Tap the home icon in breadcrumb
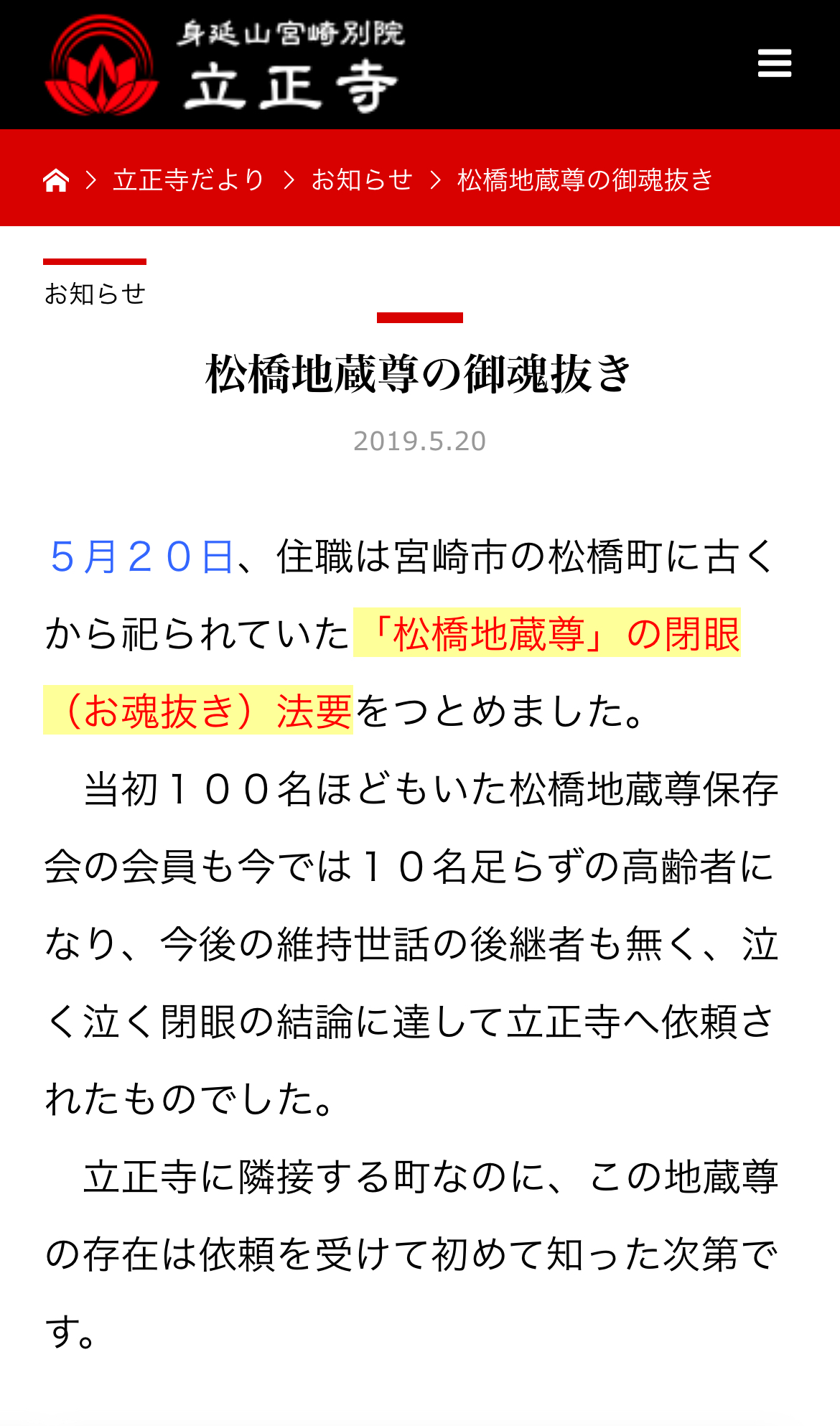This screenshot has width=840, height=1426. click(x=56, y=180)
